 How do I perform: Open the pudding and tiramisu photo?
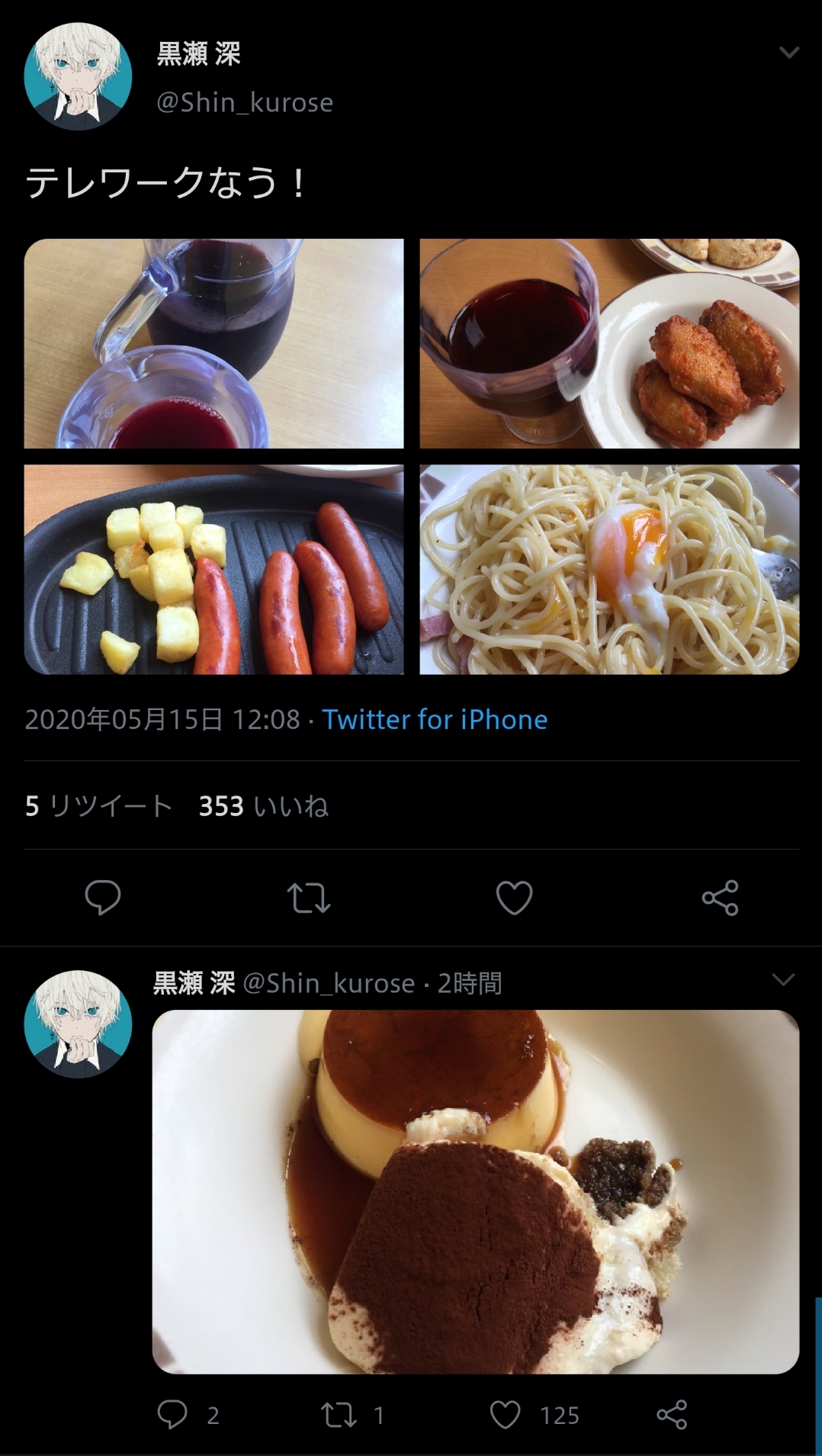coord(476,1191)
